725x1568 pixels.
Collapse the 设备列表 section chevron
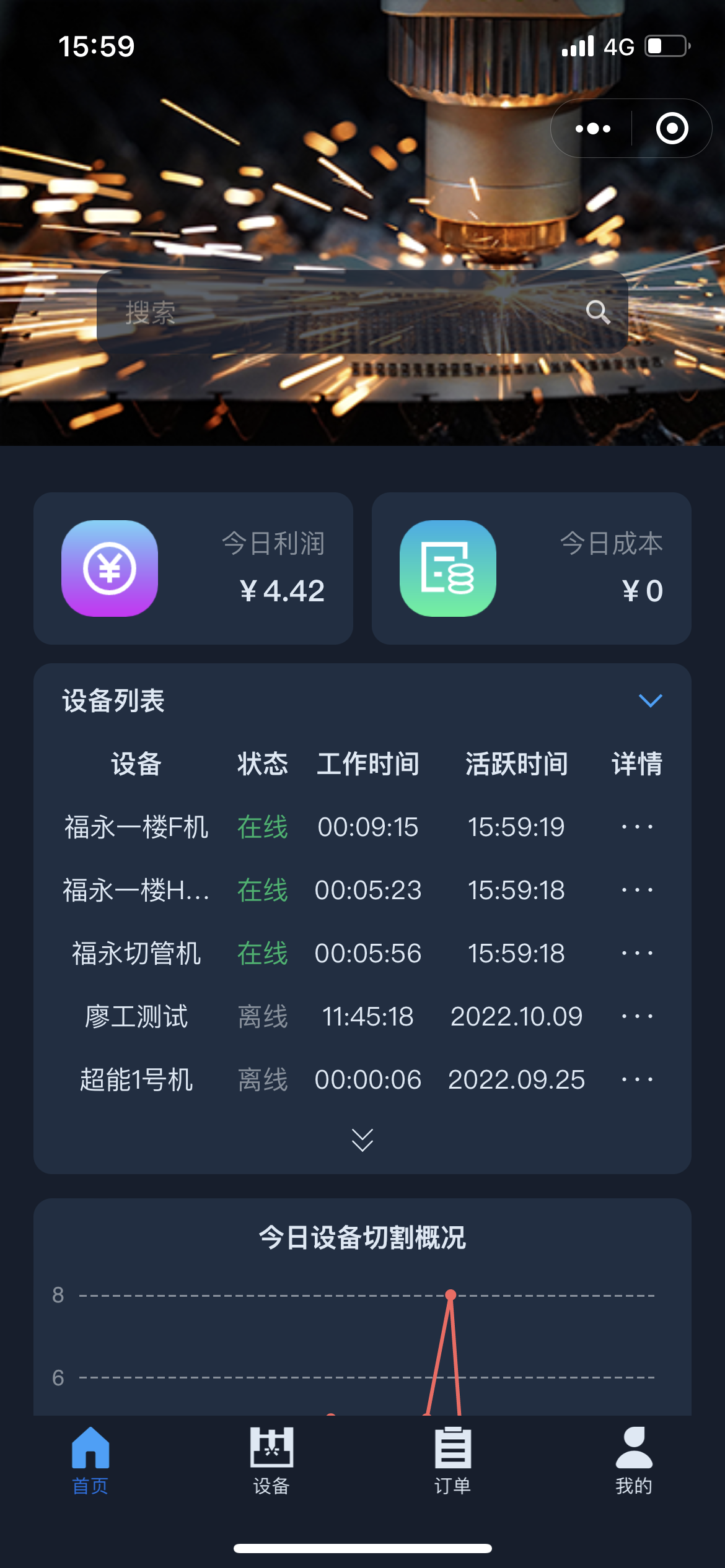650,700
